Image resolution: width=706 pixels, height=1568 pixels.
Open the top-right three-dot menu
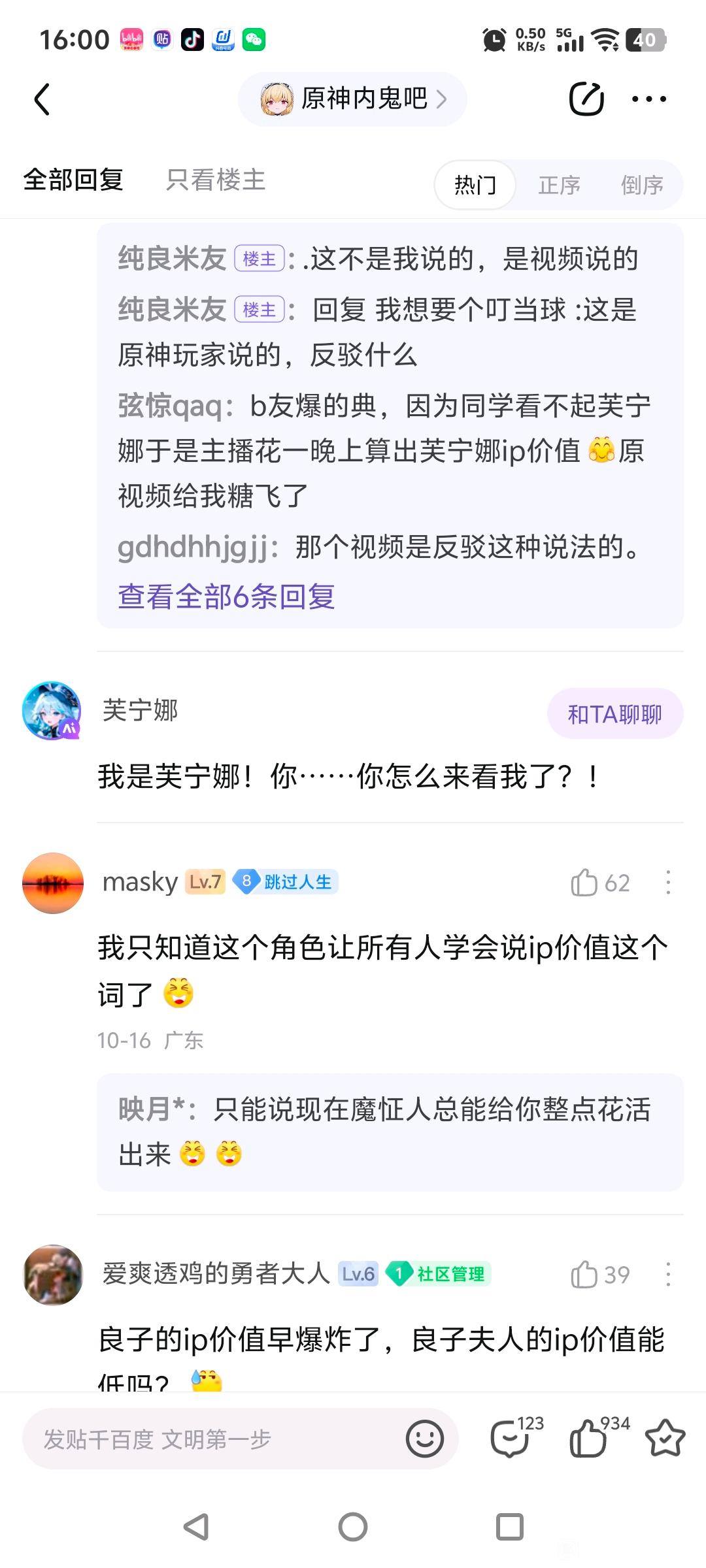tap(648, 99)
